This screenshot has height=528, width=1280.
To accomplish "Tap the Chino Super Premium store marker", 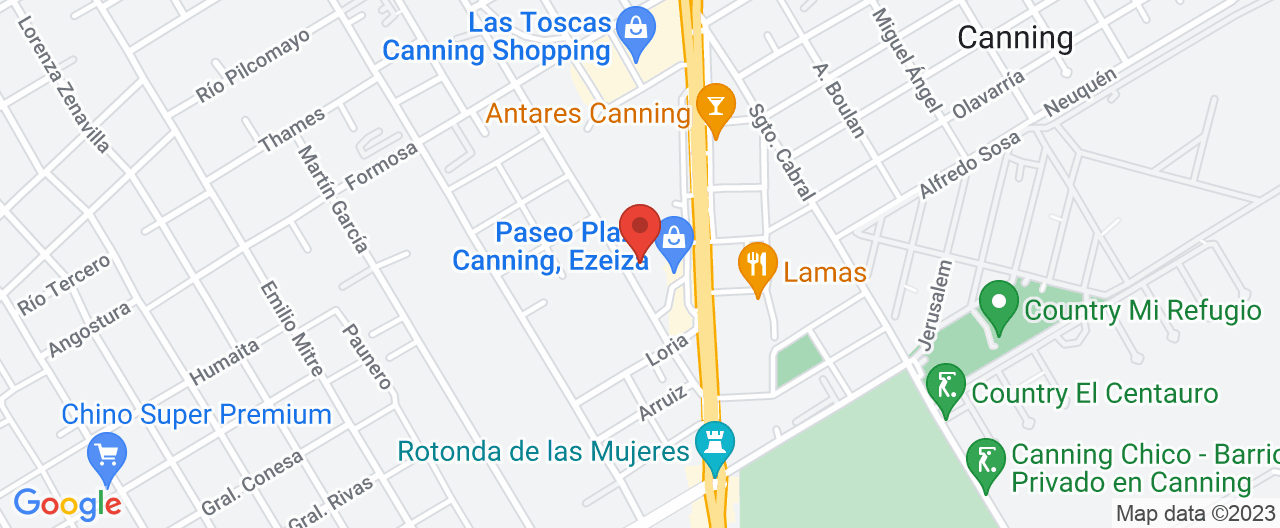I will point(107,453).
